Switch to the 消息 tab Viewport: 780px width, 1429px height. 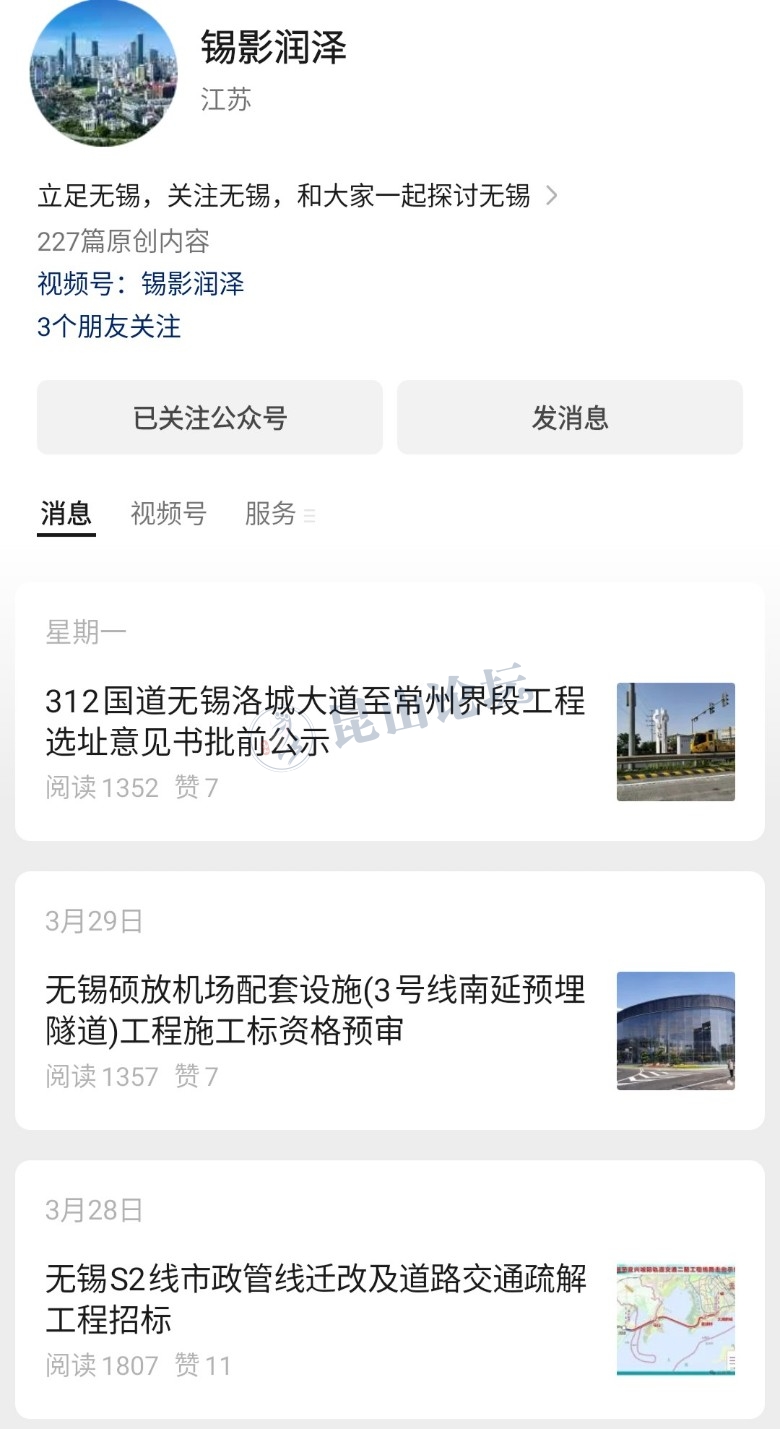(66, 514)
